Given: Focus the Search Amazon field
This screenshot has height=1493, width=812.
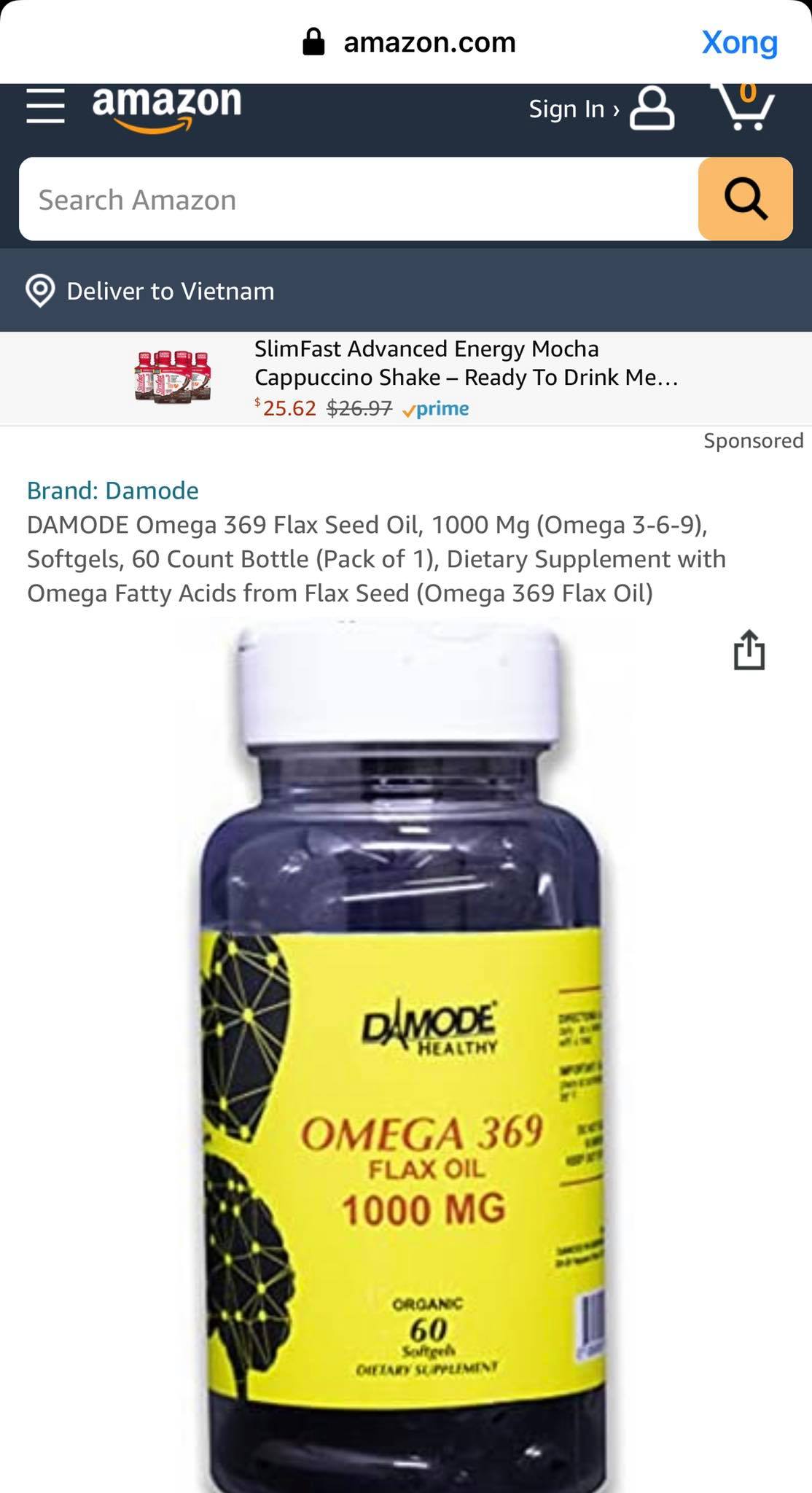Looking at the screenshot, I should tap(359, 199).
